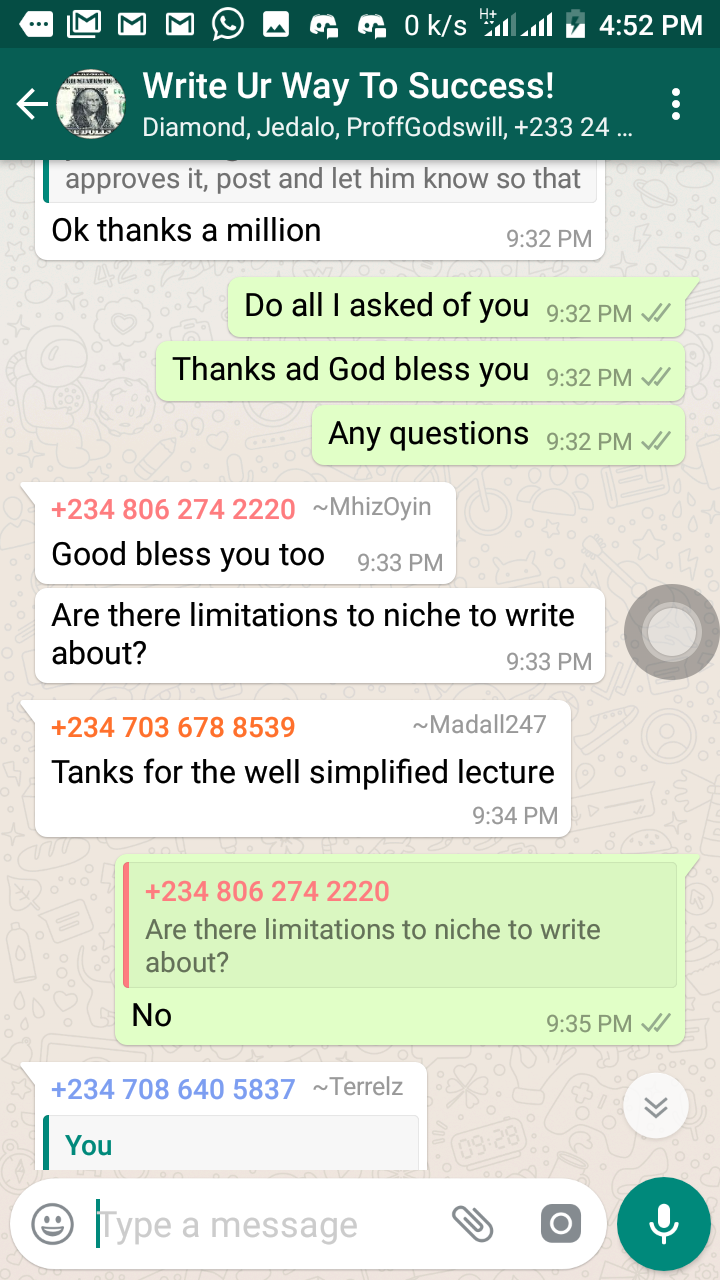
Task: Tap sender number +234 708 640 5837
Action: pos(173,1089)
